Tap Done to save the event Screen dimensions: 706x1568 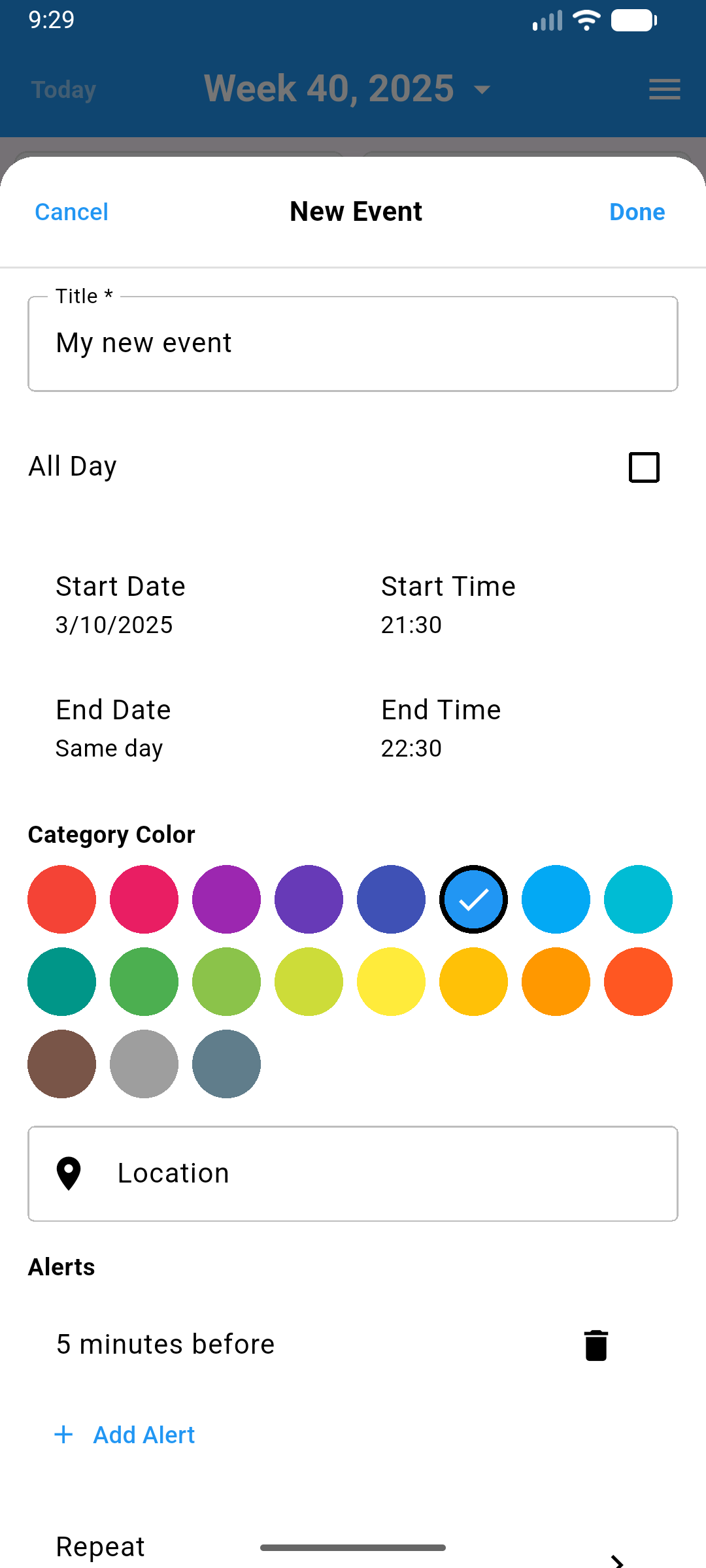click(x=637, y=212)
